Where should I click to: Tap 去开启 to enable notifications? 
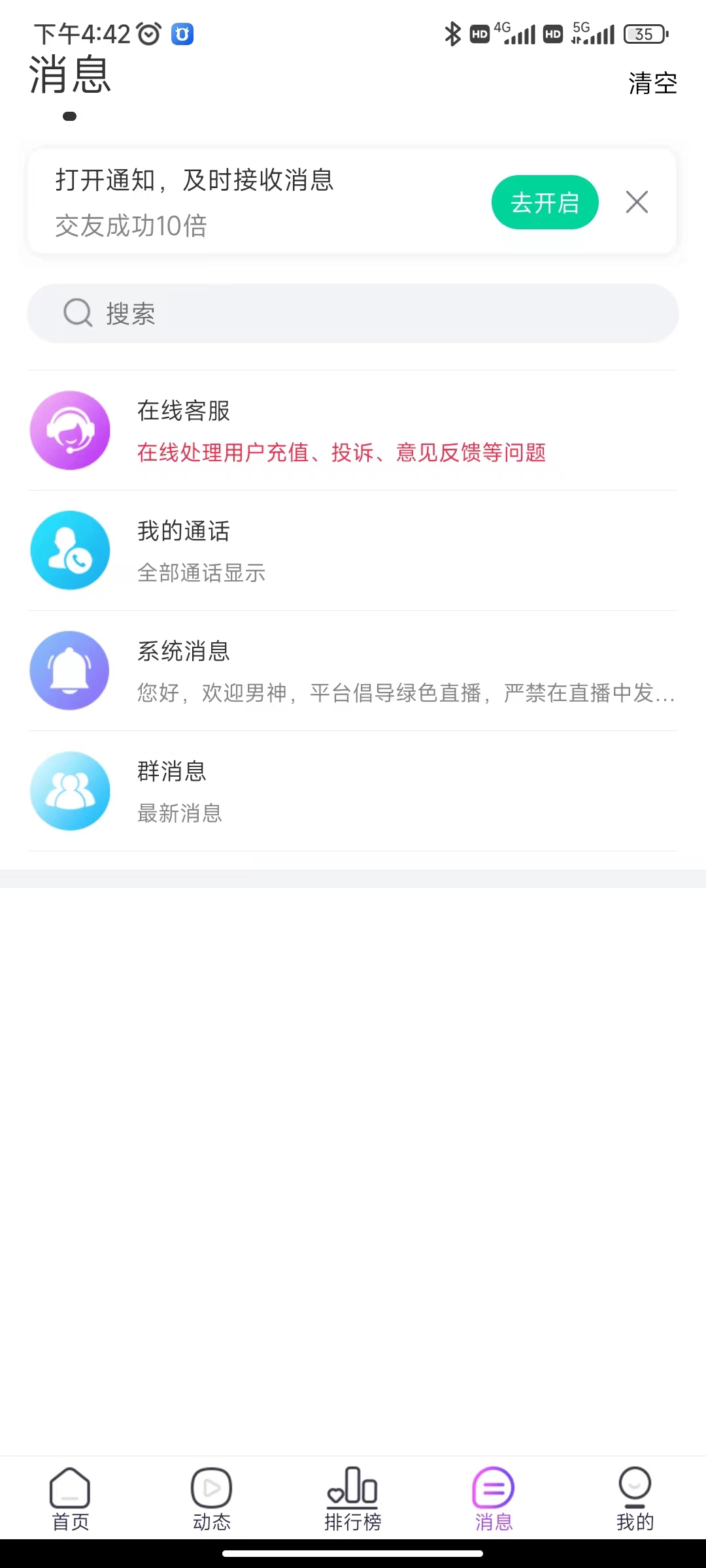click(545, 203)
